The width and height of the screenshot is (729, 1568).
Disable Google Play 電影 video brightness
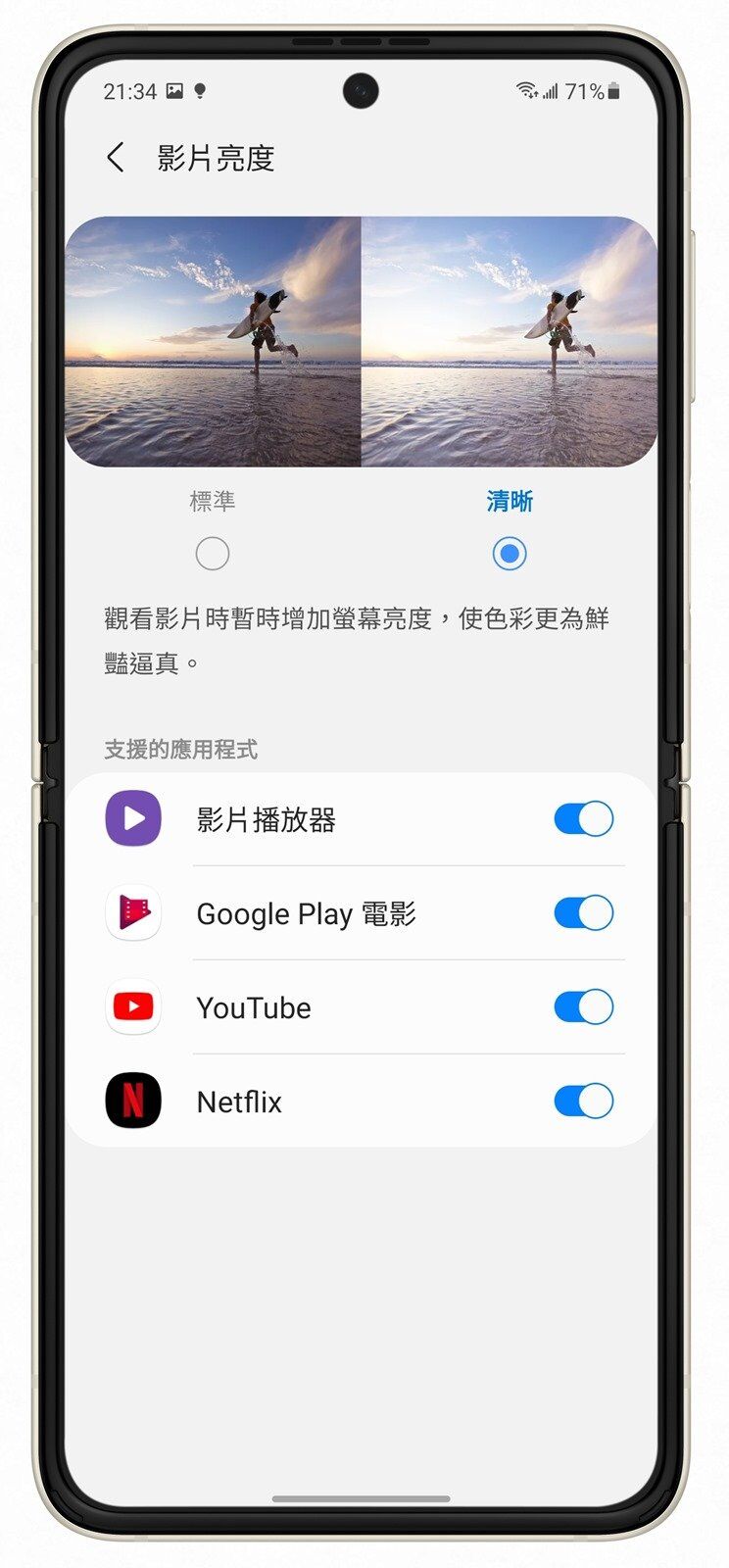(x=583, y=913)
